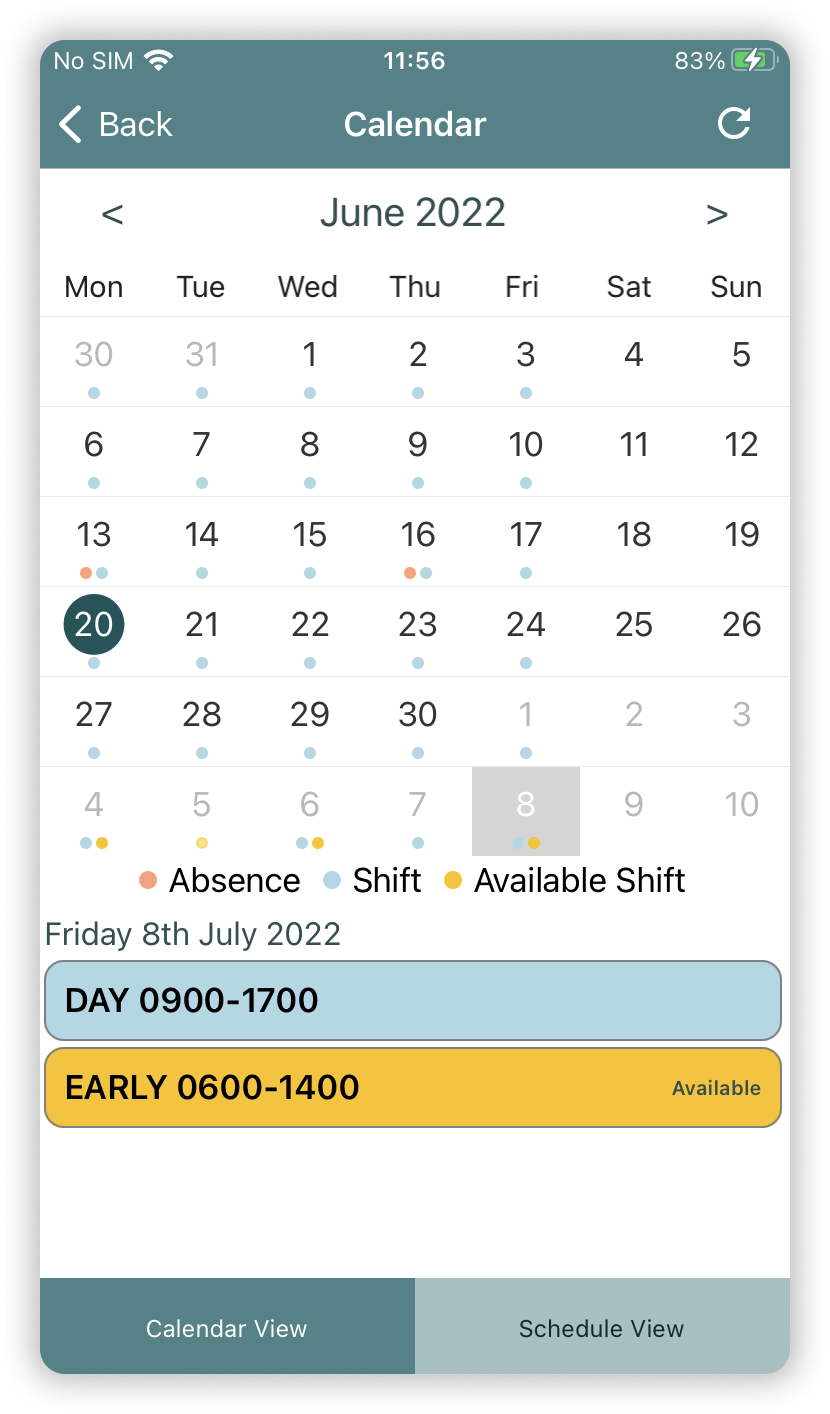
Task: Switch to the Schedule View tab
Action: click(600, 1327)
